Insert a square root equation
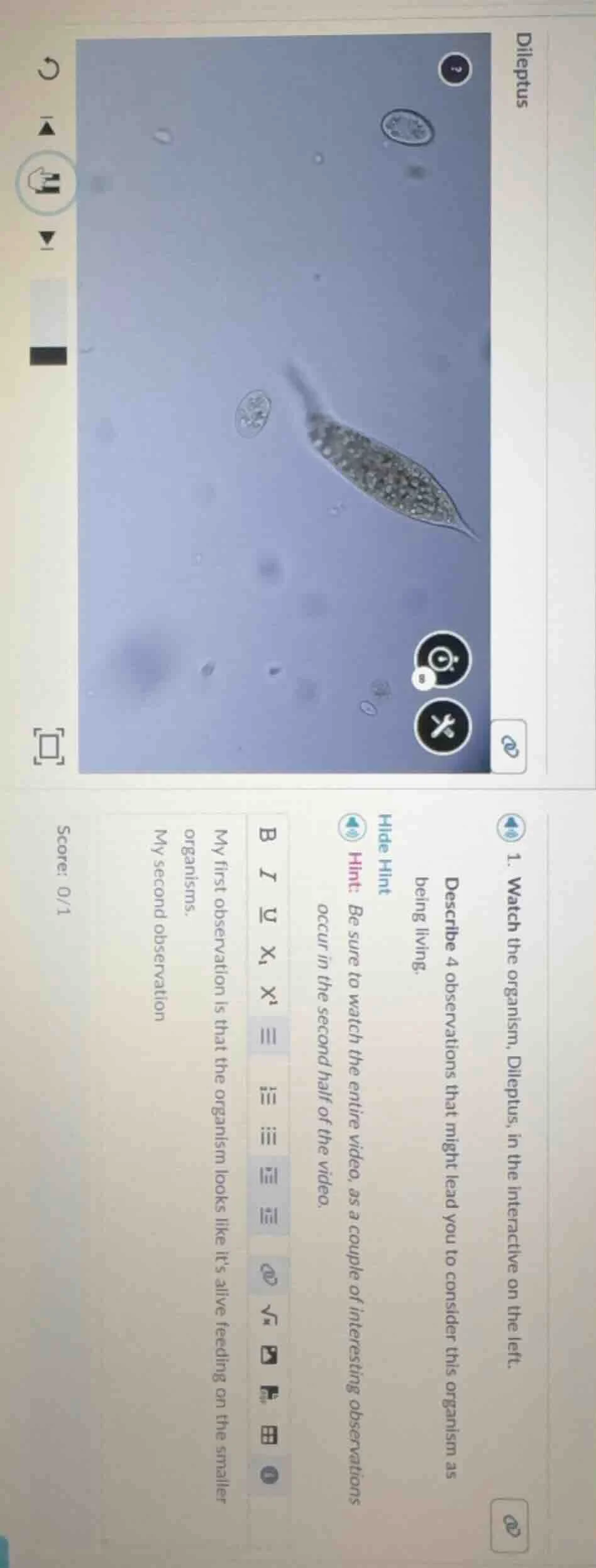 click(268, 1301)
